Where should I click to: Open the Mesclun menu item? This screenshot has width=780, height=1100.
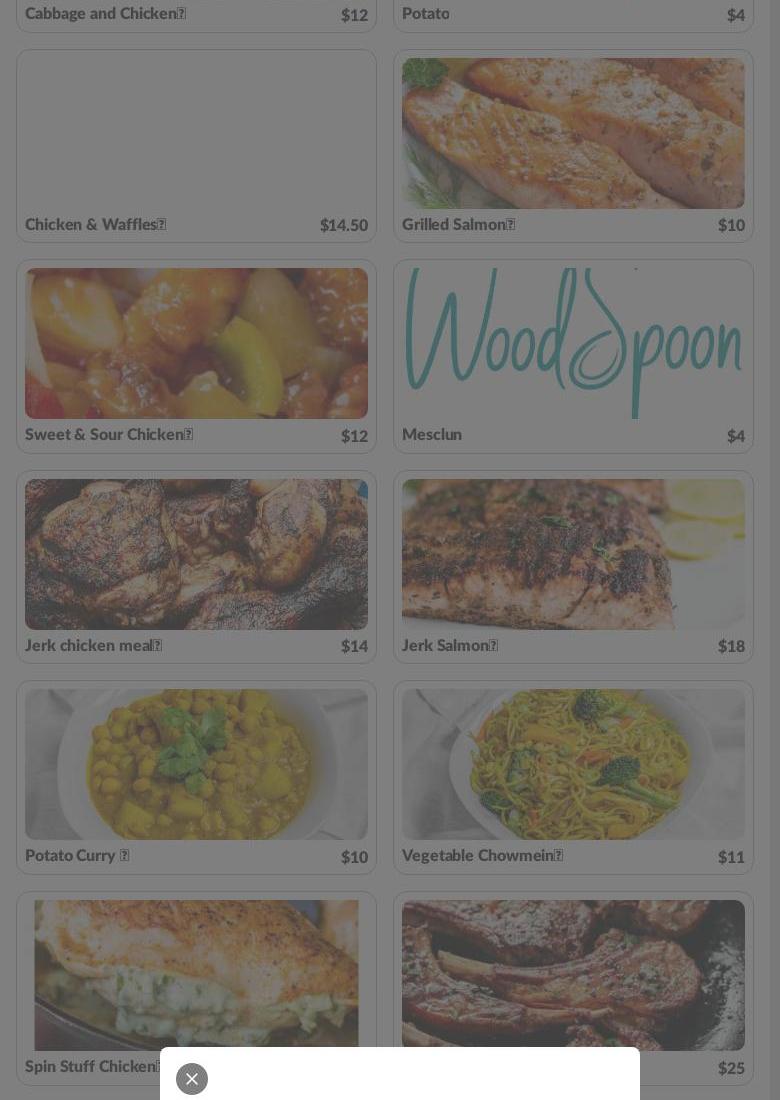pos(573,356)
